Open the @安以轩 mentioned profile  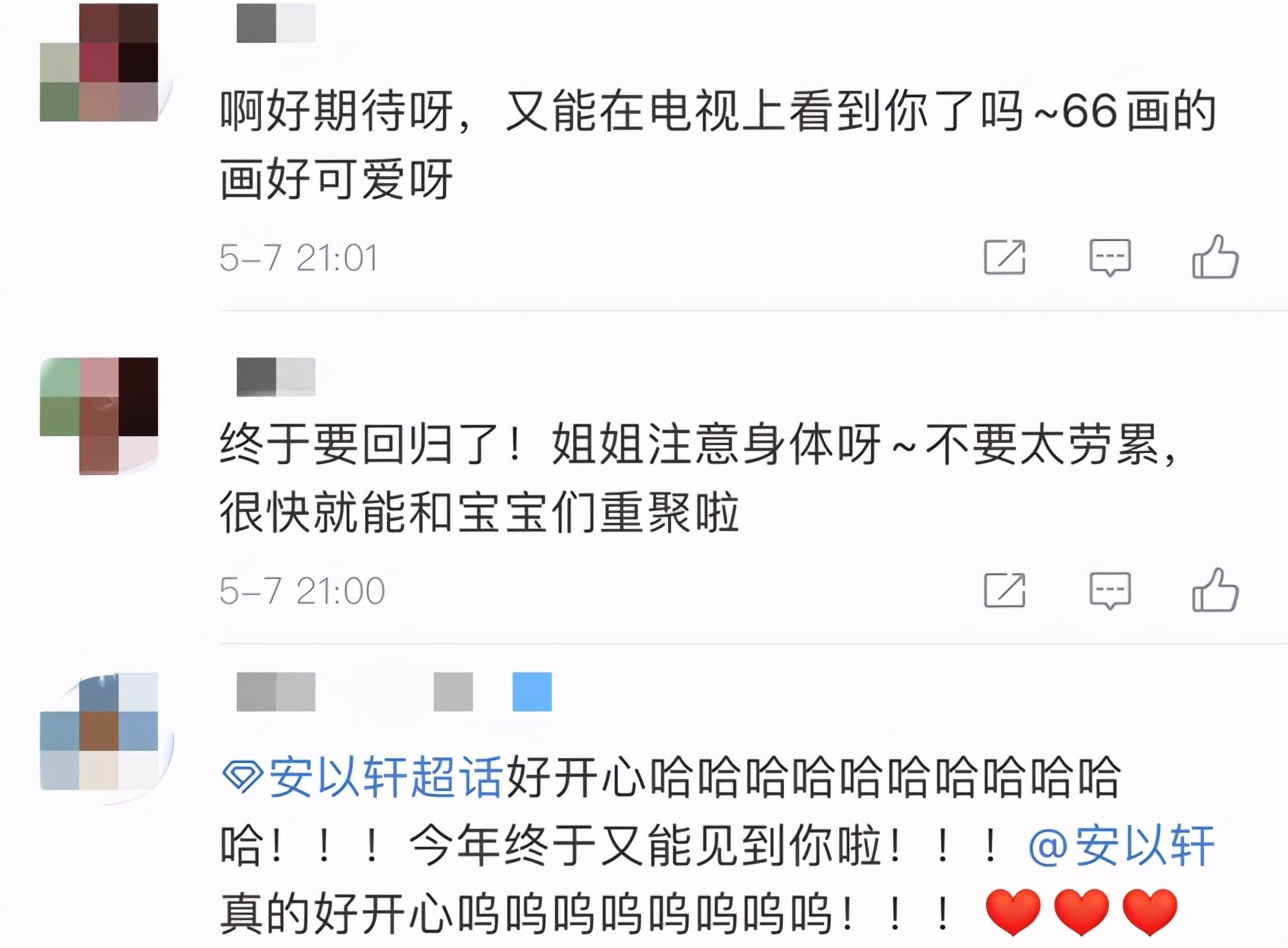[1122, 848]
